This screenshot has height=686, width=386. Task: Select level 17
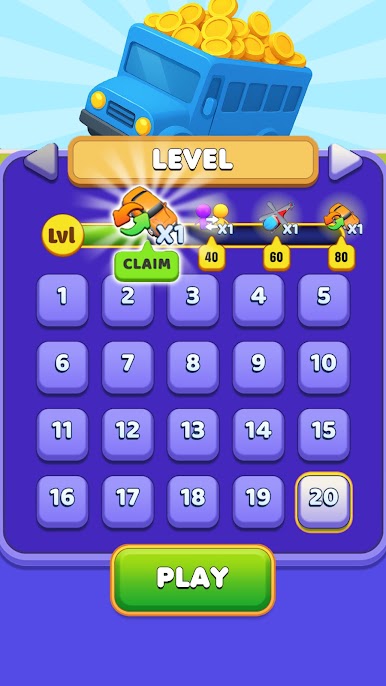coord(128,501)
